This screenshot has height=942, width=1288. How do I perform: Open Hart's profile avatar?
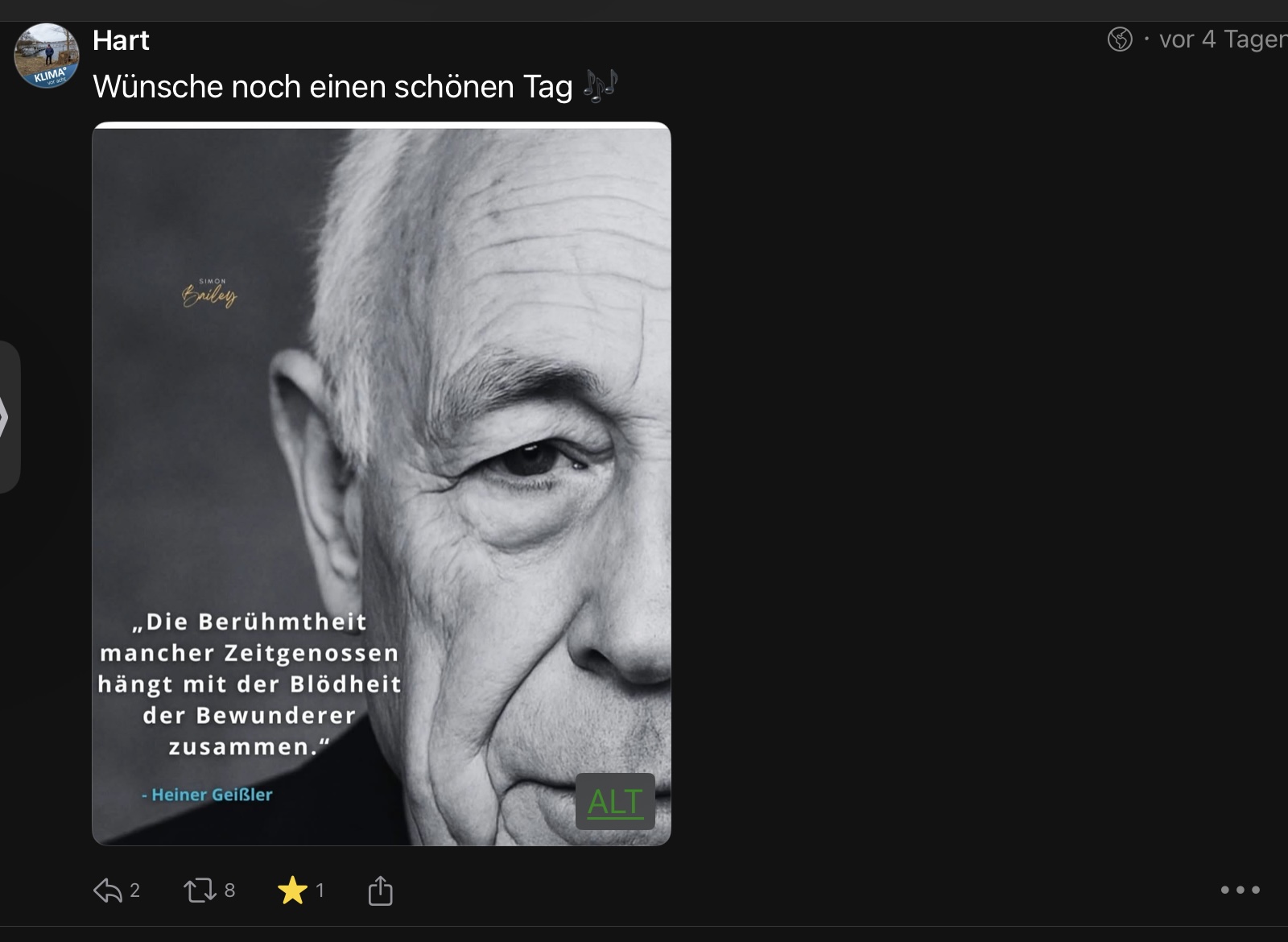coord(47,56)
